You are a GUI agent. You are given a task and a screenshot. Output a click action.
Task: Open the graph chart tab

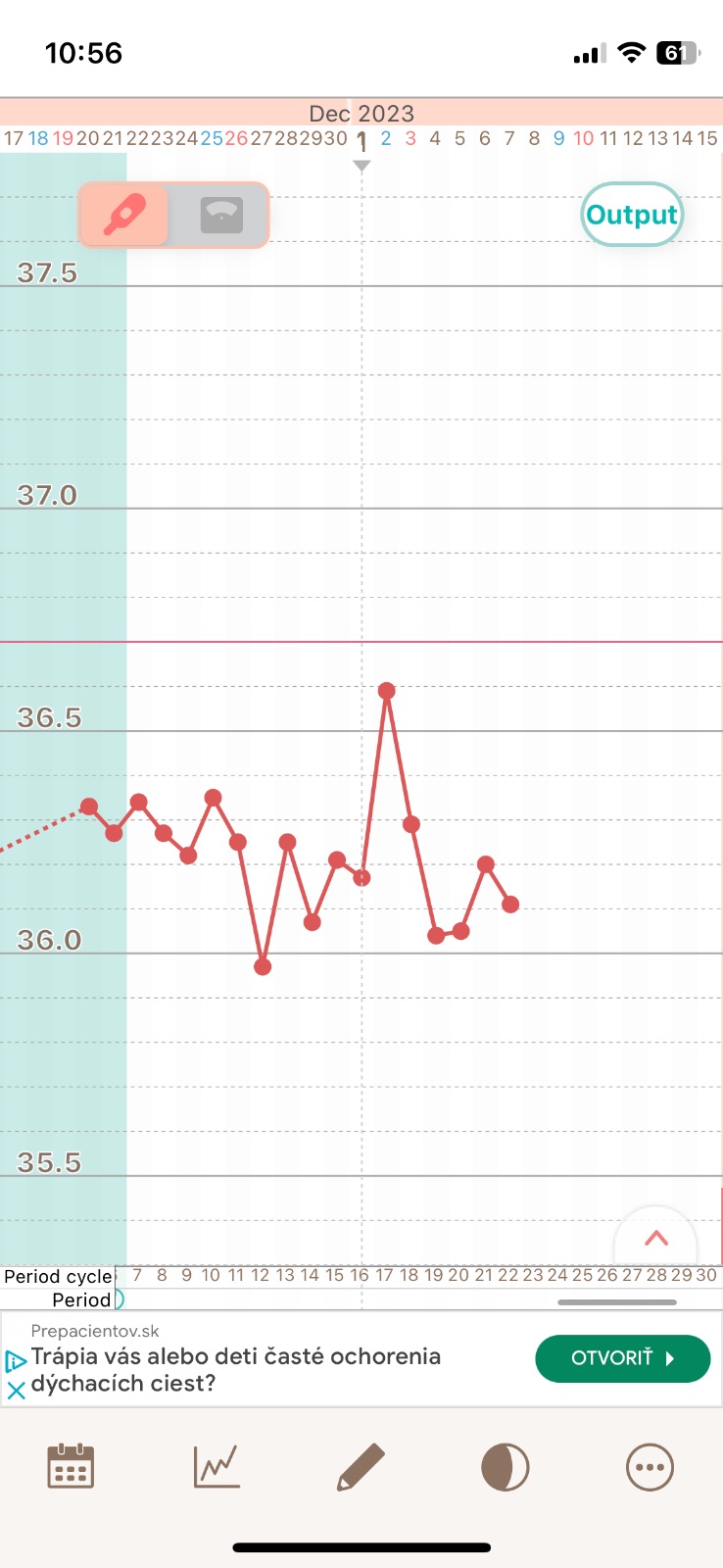[217, 1467]
